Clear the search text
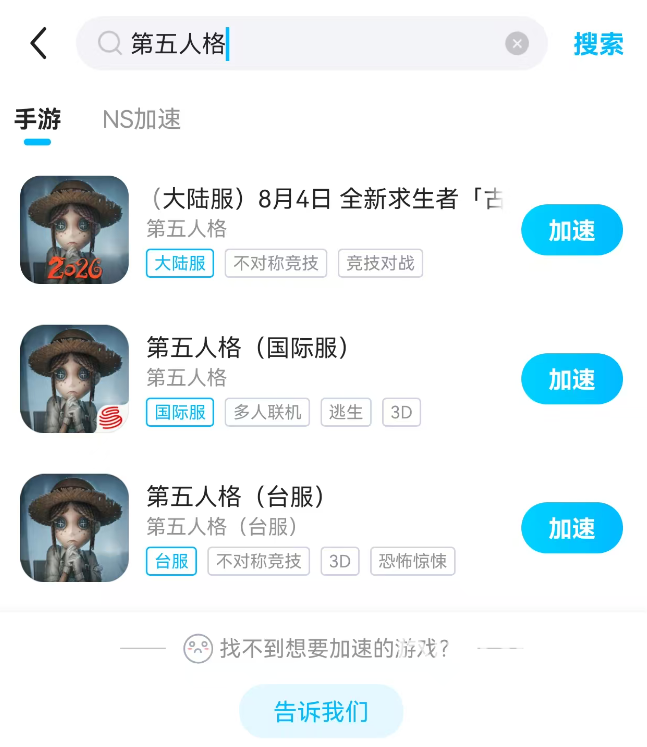 [x=516, y=43]
